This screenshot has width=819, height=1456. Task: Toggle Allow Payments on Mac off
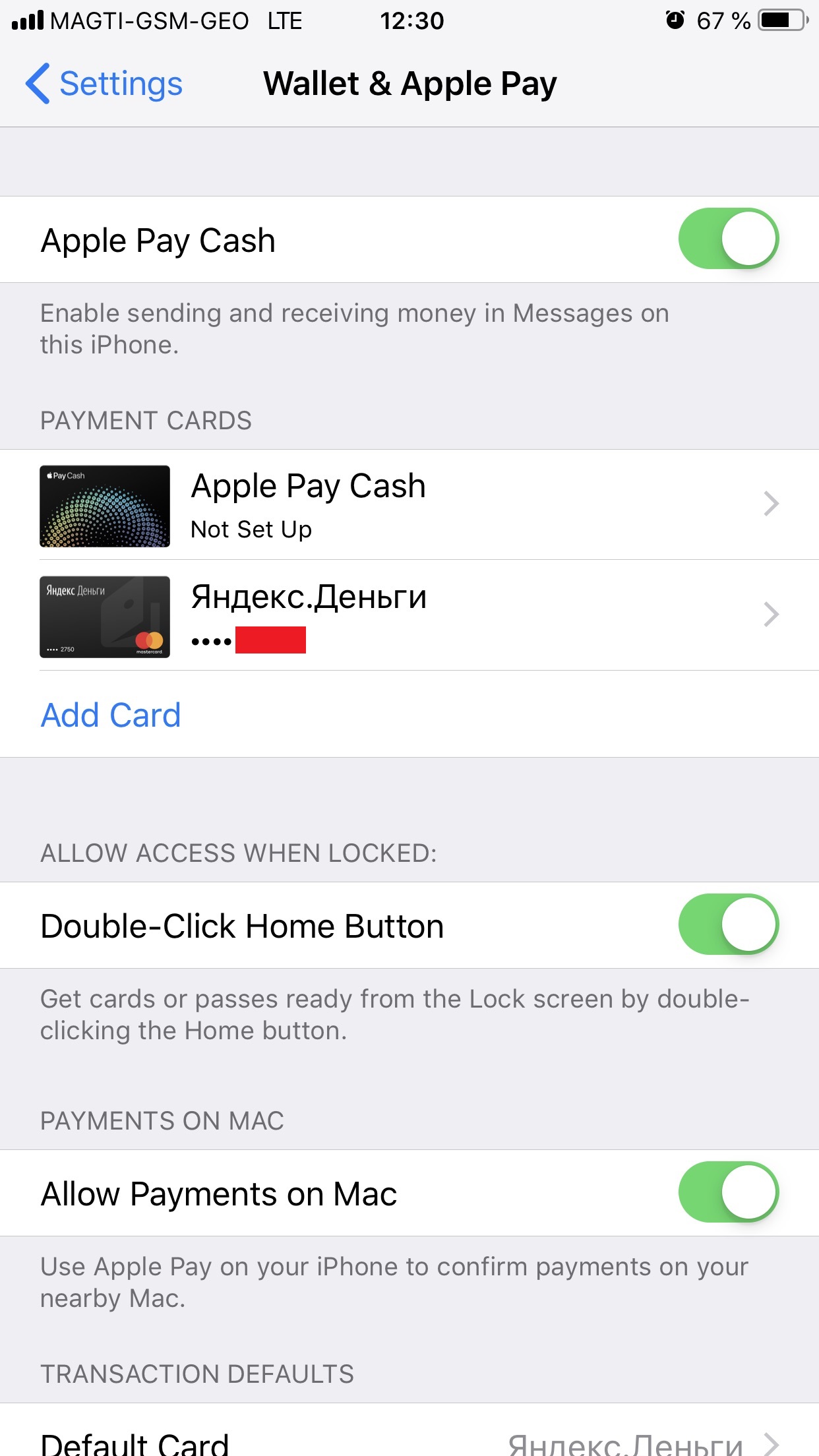coord(728,1192)
